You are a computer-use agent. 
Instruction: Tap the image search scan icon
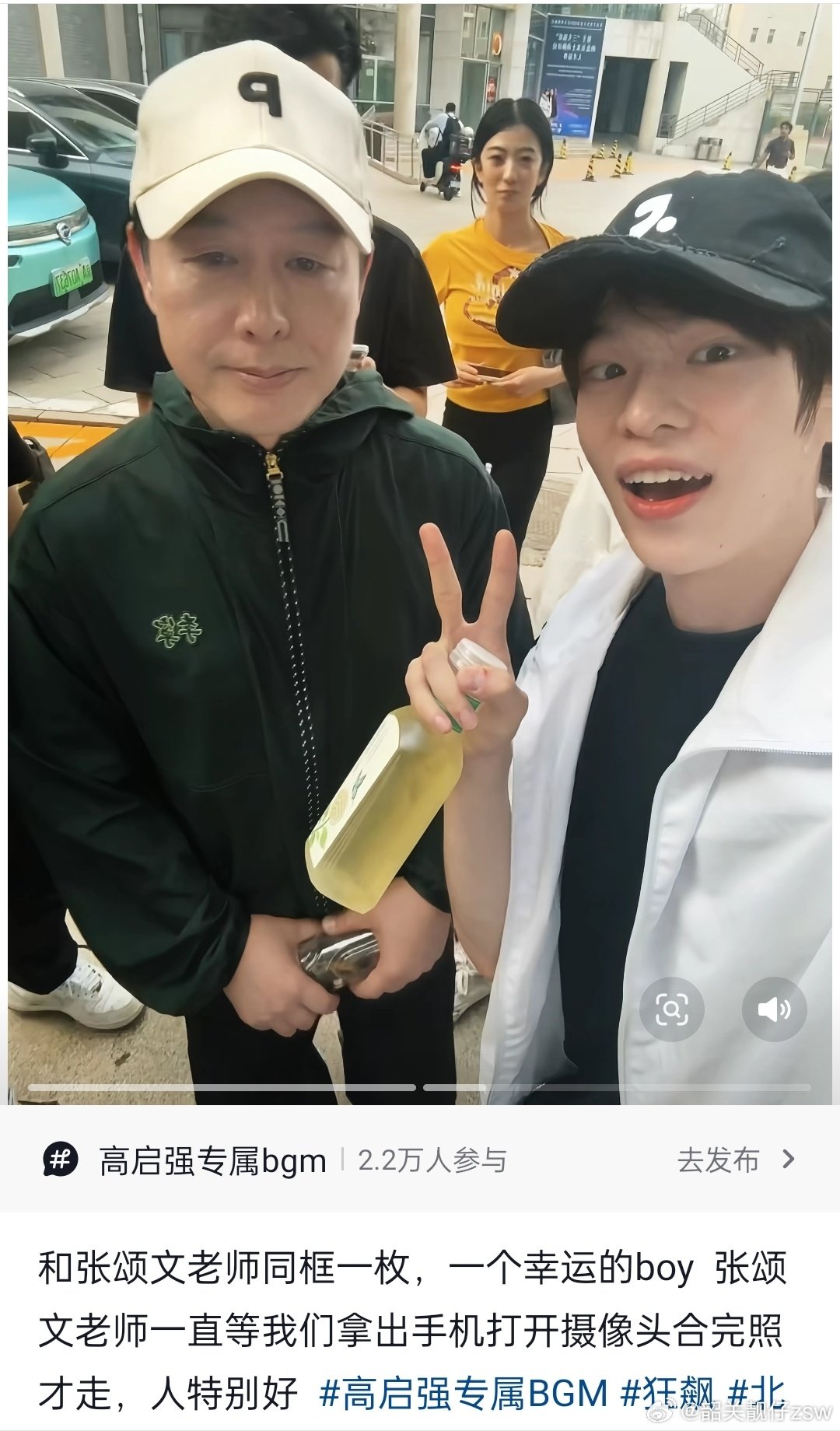pyautogui.click(x=671, y=1009)
